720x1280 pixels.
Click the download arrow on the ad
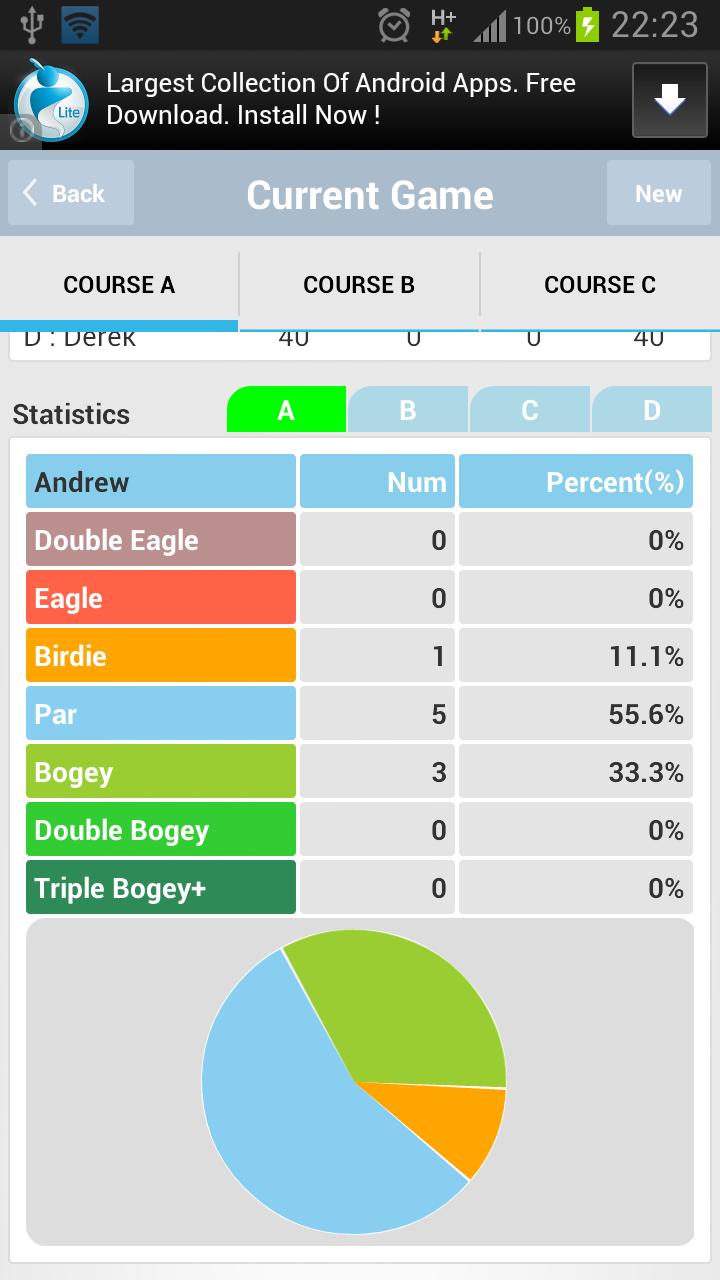pos(668,100)
